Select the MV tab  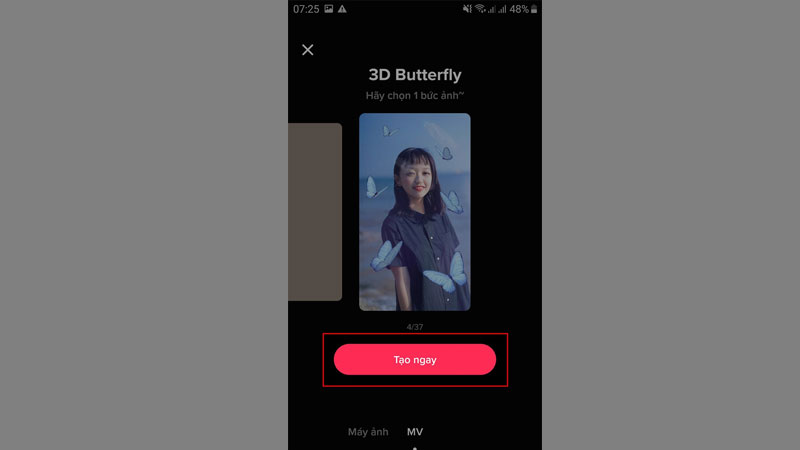pos(415,432)
